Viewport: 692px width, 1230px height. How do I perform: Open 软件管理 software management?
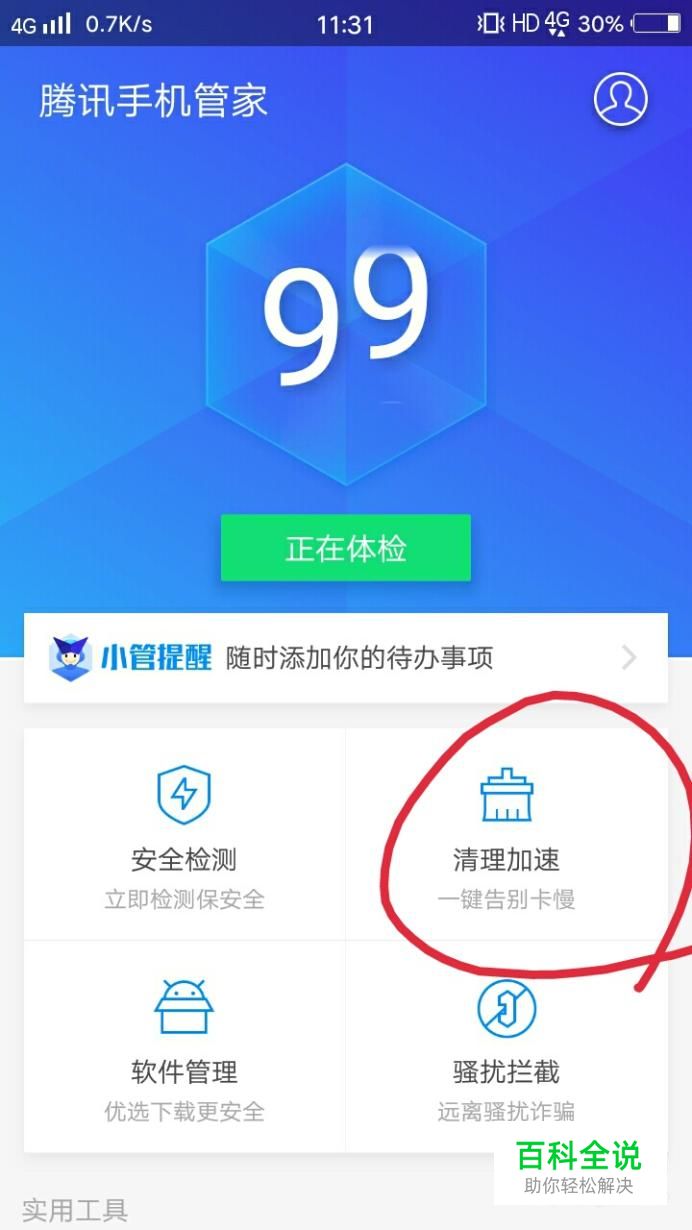pos(185,1046)
